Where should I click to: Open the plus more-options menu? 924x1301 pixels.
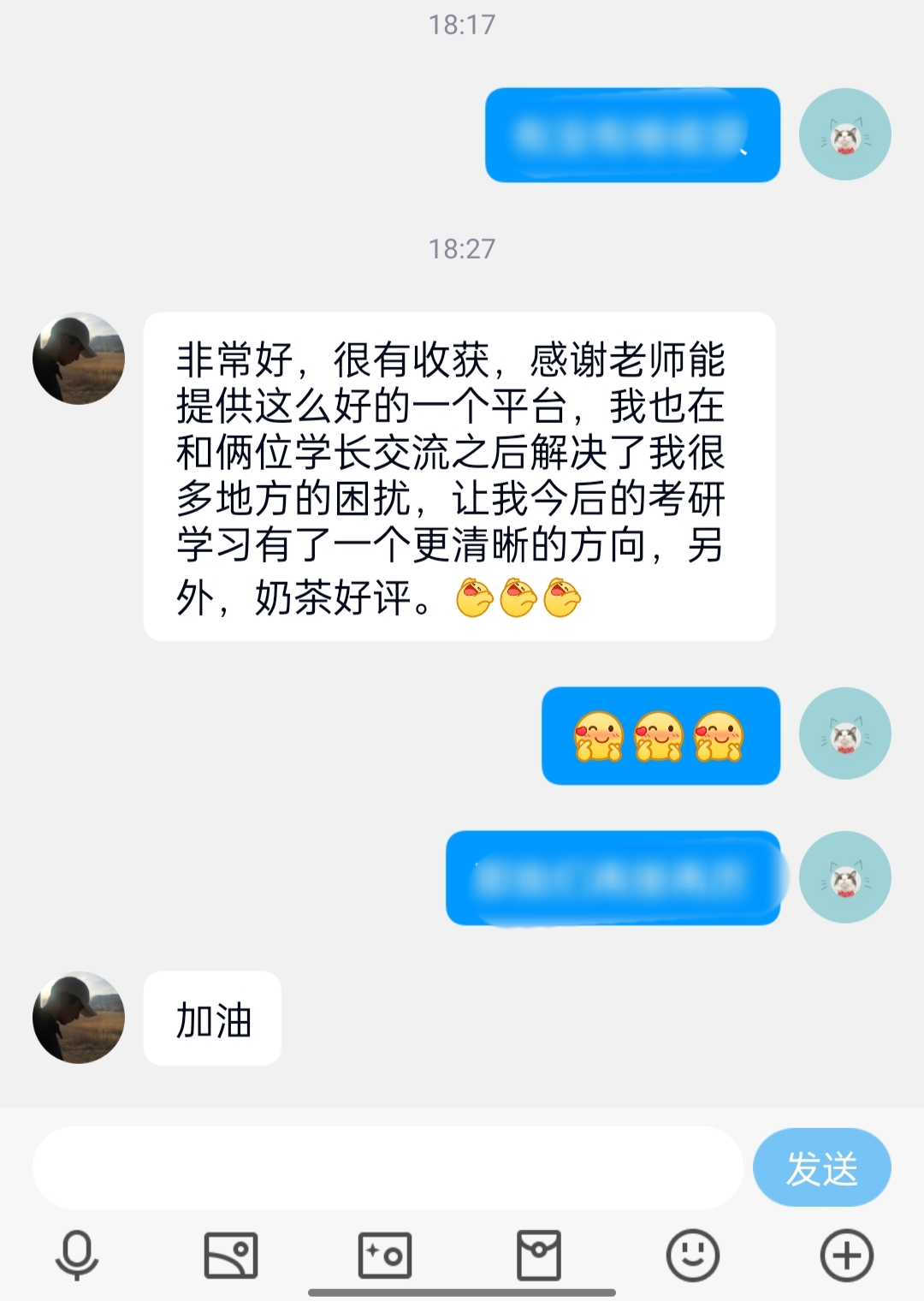pyautogui.click(x=846, y=1256)
